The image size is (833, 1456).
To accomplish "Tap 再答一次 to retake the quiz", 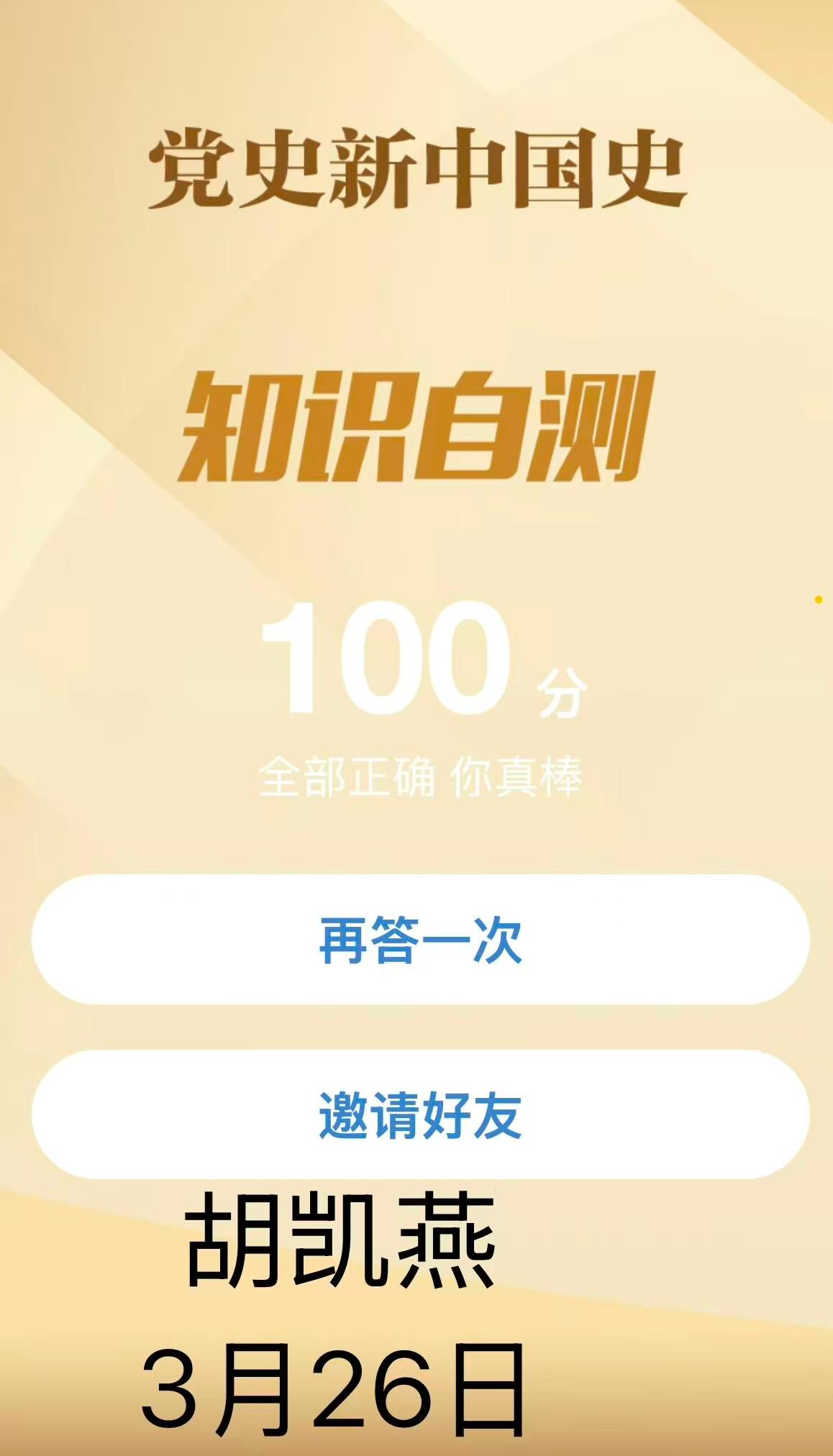I will (420, 940).
